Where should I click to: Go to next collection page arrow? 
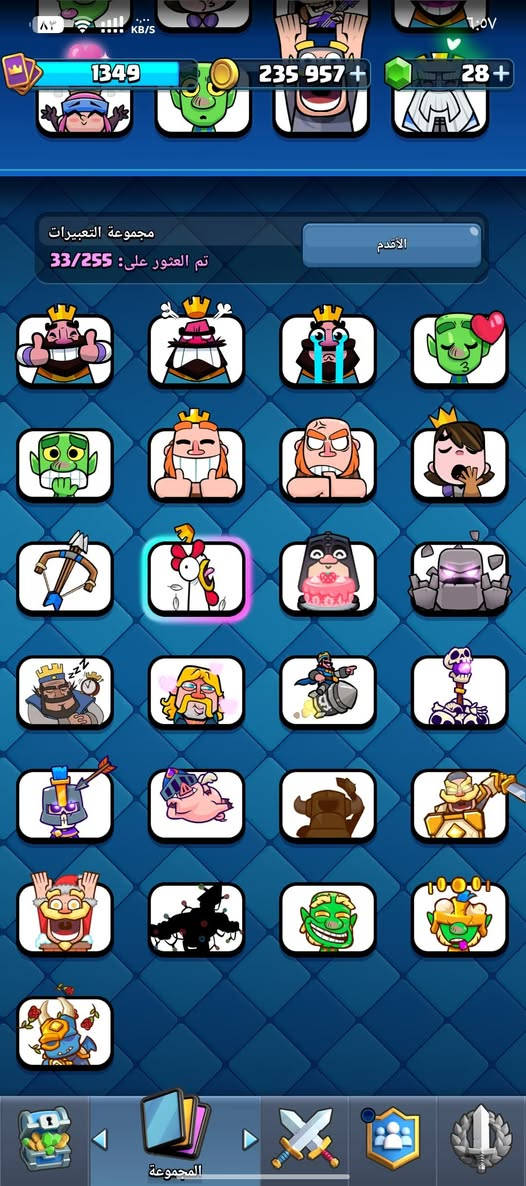click(x=250, y=1139)
